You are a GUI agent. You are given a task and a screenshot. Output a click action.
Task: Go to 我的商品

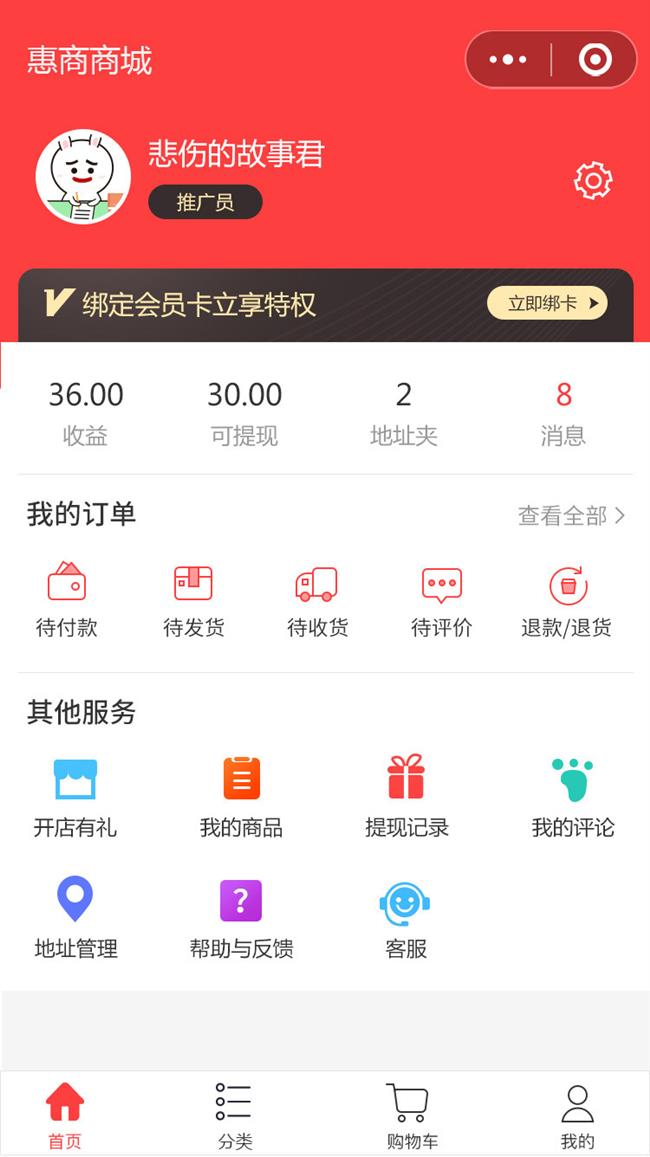[241, 797]
